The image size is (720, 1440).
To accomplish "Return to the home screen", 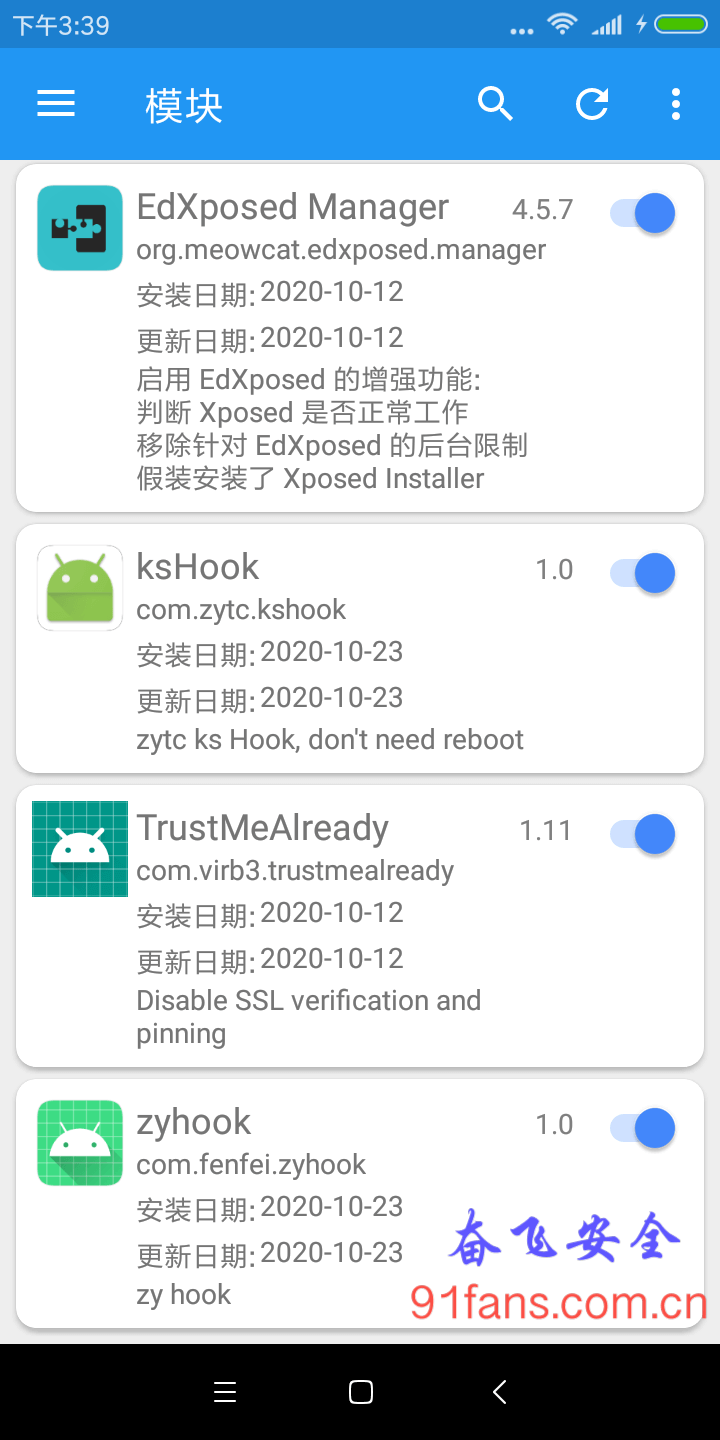I will point(360,1392).
